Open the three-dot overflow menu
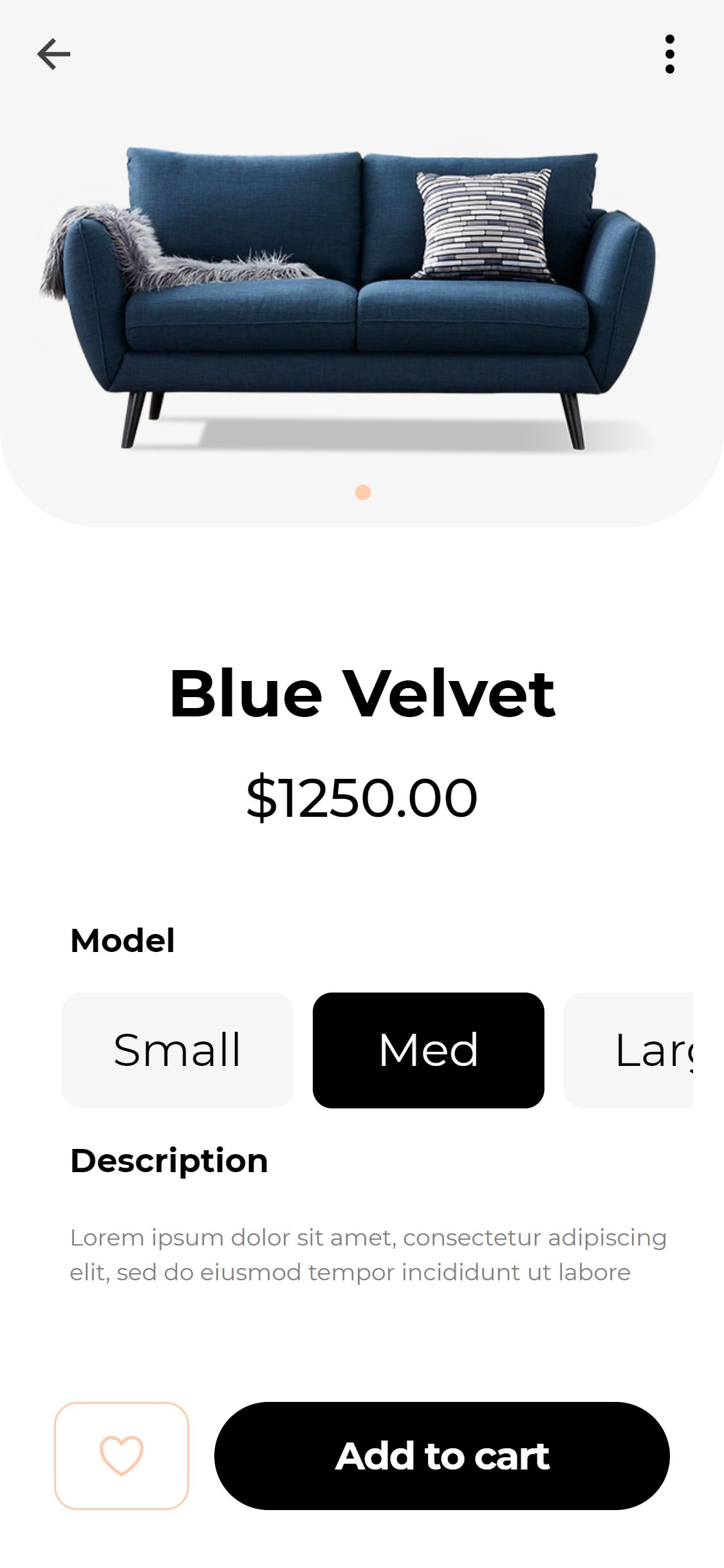The image size is (724, 1568). [670, 54]
